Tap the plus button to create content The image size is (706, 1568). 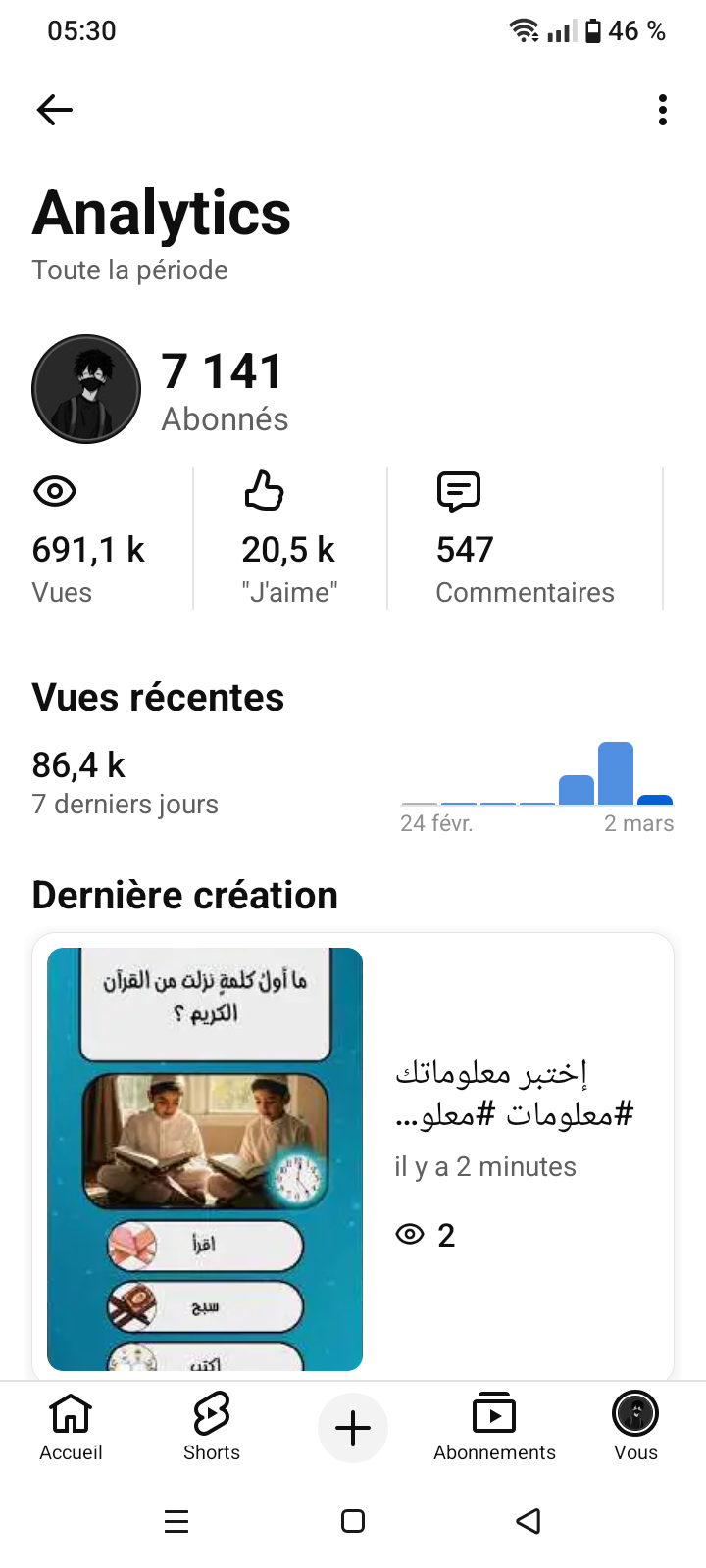coord(353,1428)
